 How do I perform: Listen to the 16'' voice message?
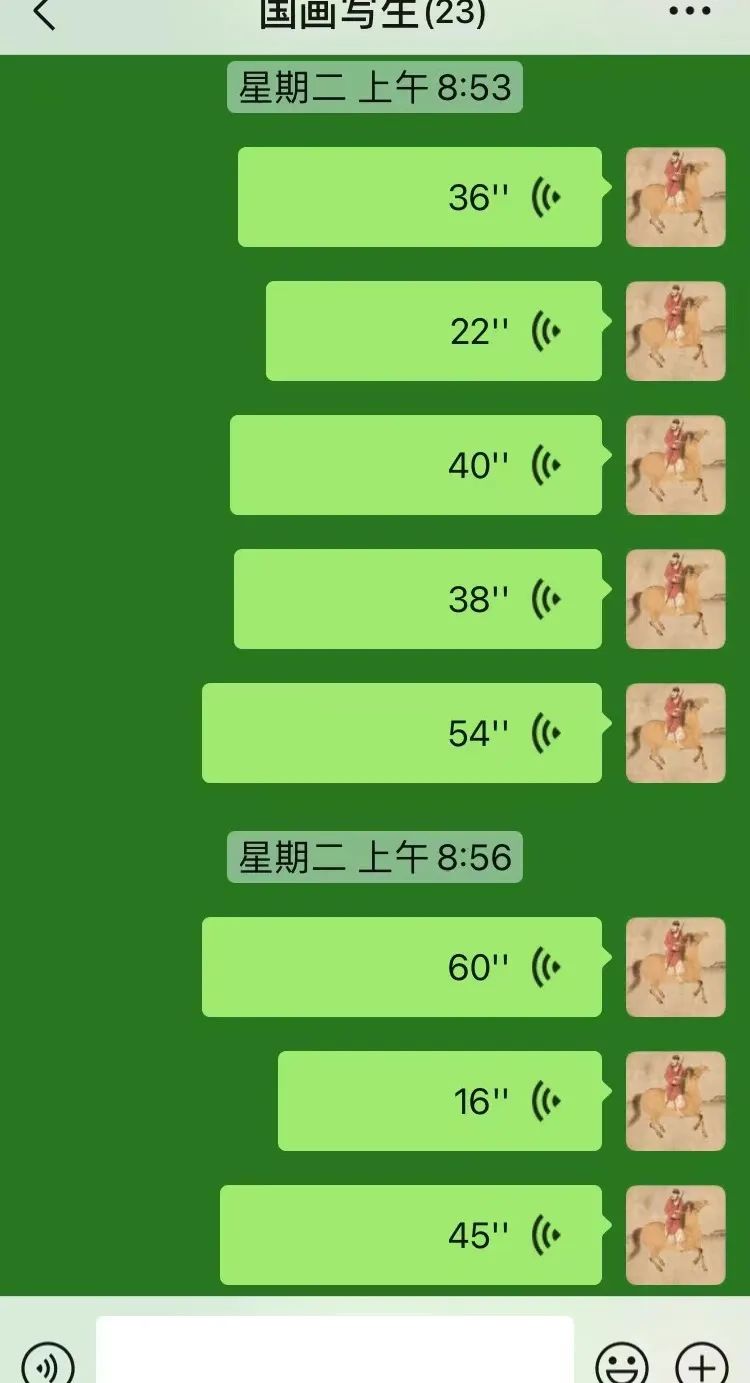[440, 1101]
